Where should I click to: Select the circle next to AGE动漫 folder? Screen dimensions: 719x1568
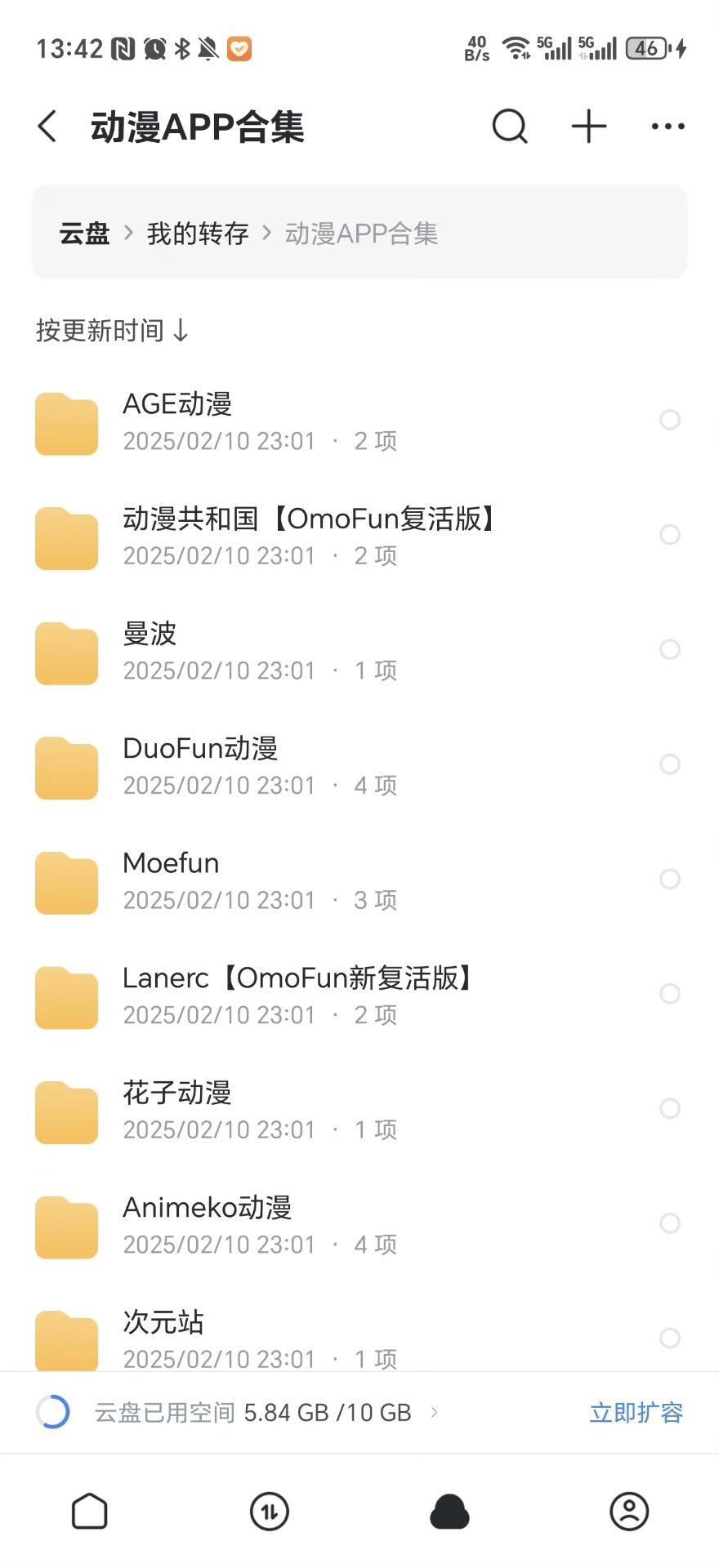pos(670,420)
